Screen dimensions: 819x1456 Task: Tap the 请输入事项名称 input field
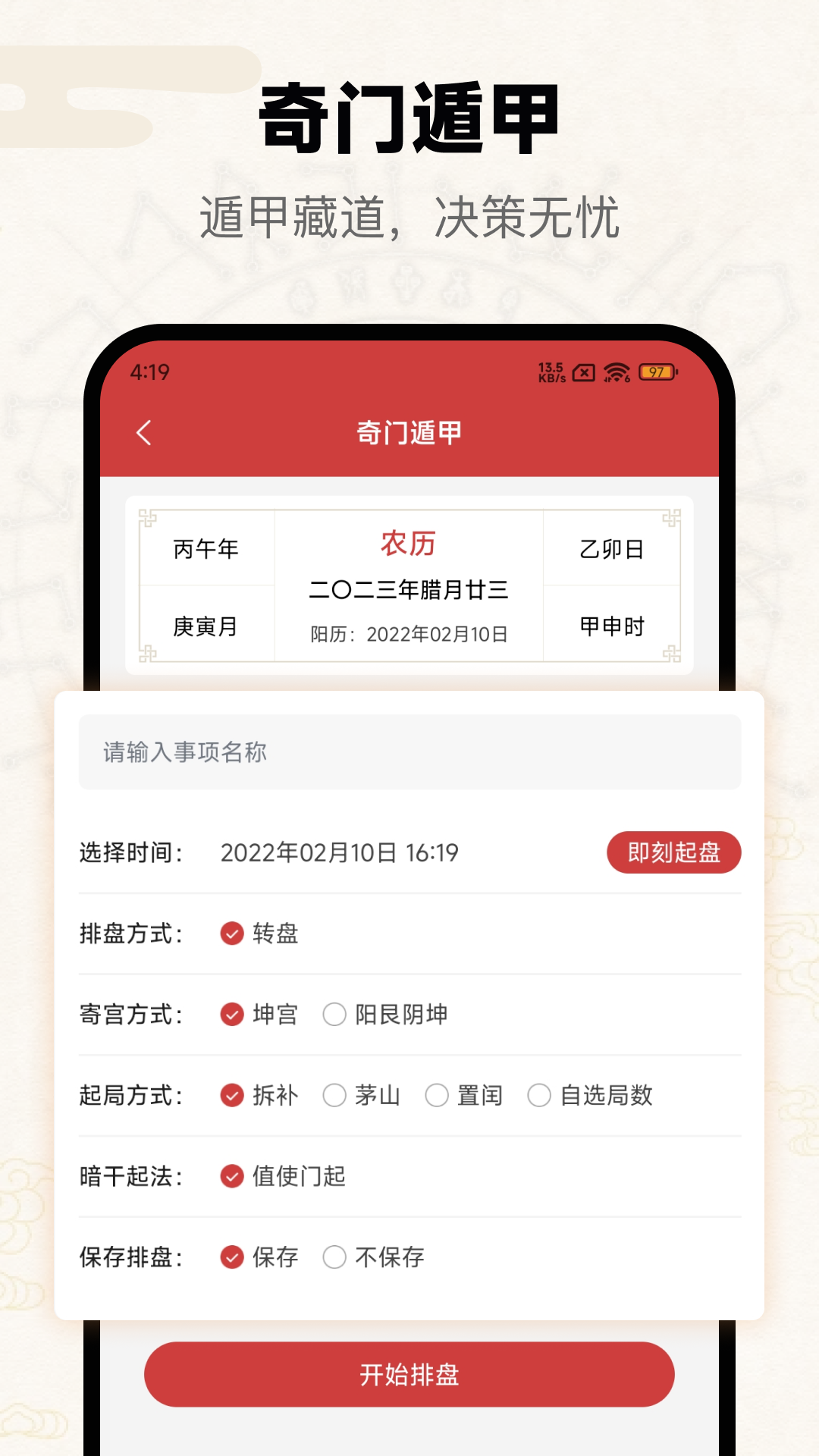pos(409,752)
